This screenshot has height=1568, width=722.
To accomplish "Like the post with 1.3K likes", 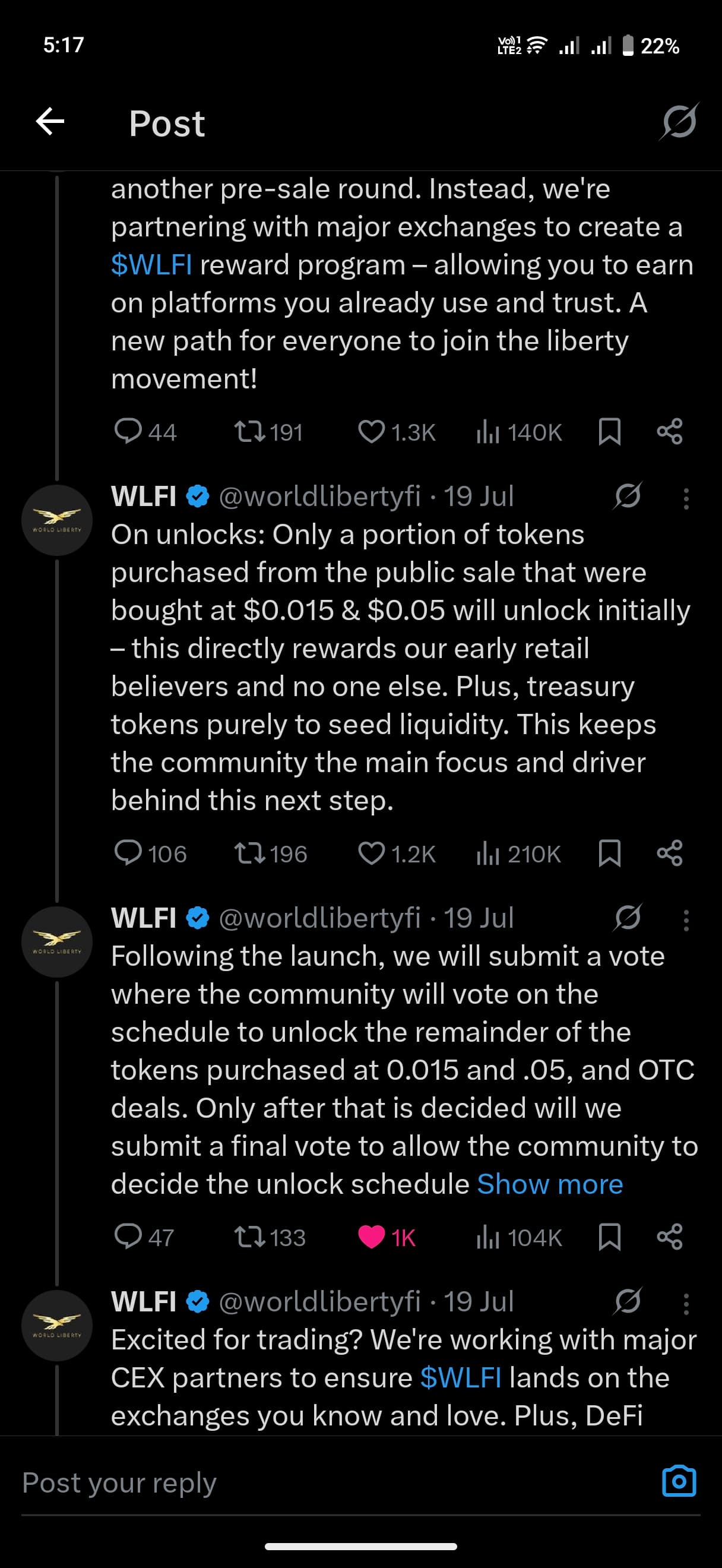I will point(371,432).
